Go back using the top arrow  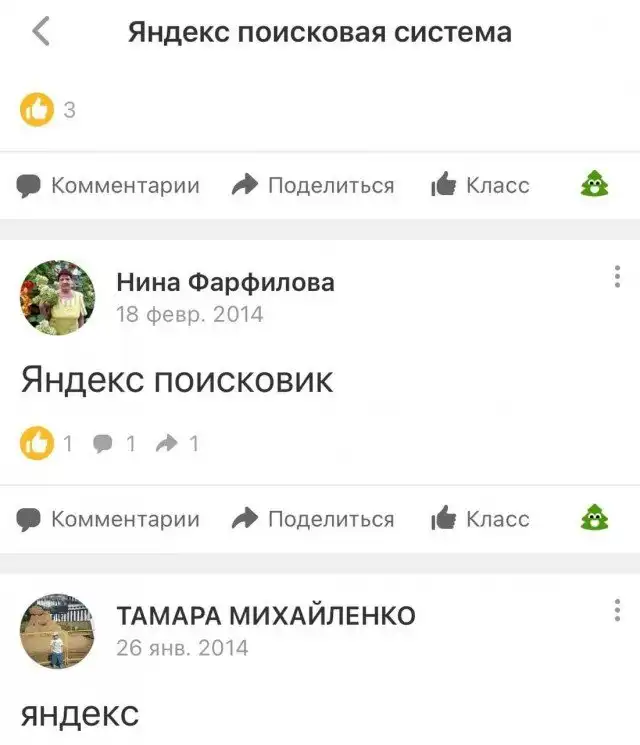click(x=41, y=32)
